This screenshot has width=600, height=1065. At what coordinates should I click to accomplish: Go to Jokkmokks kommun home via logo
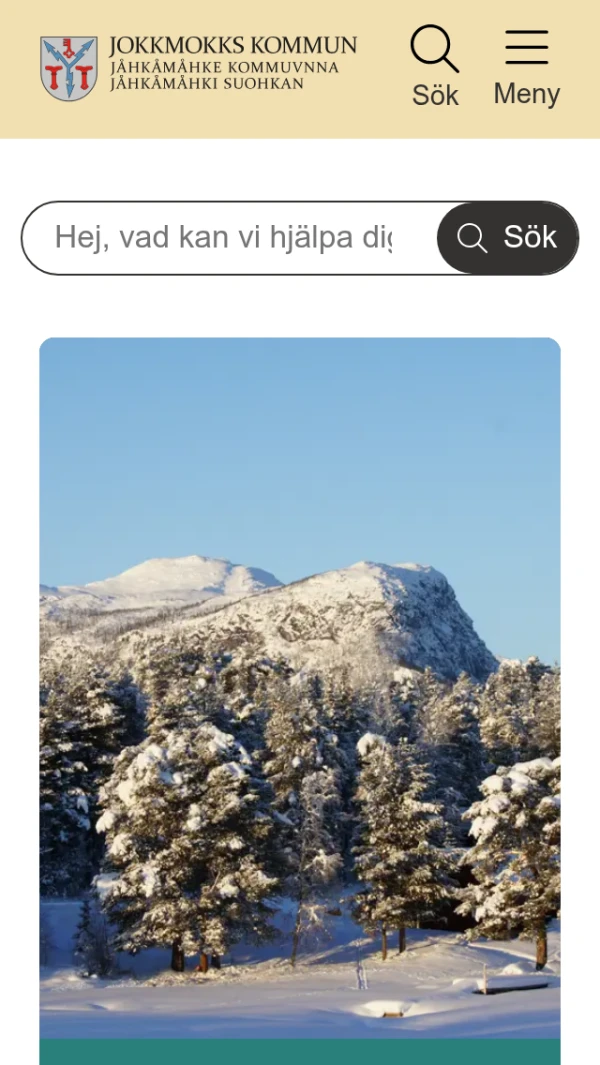pos(198,67)
